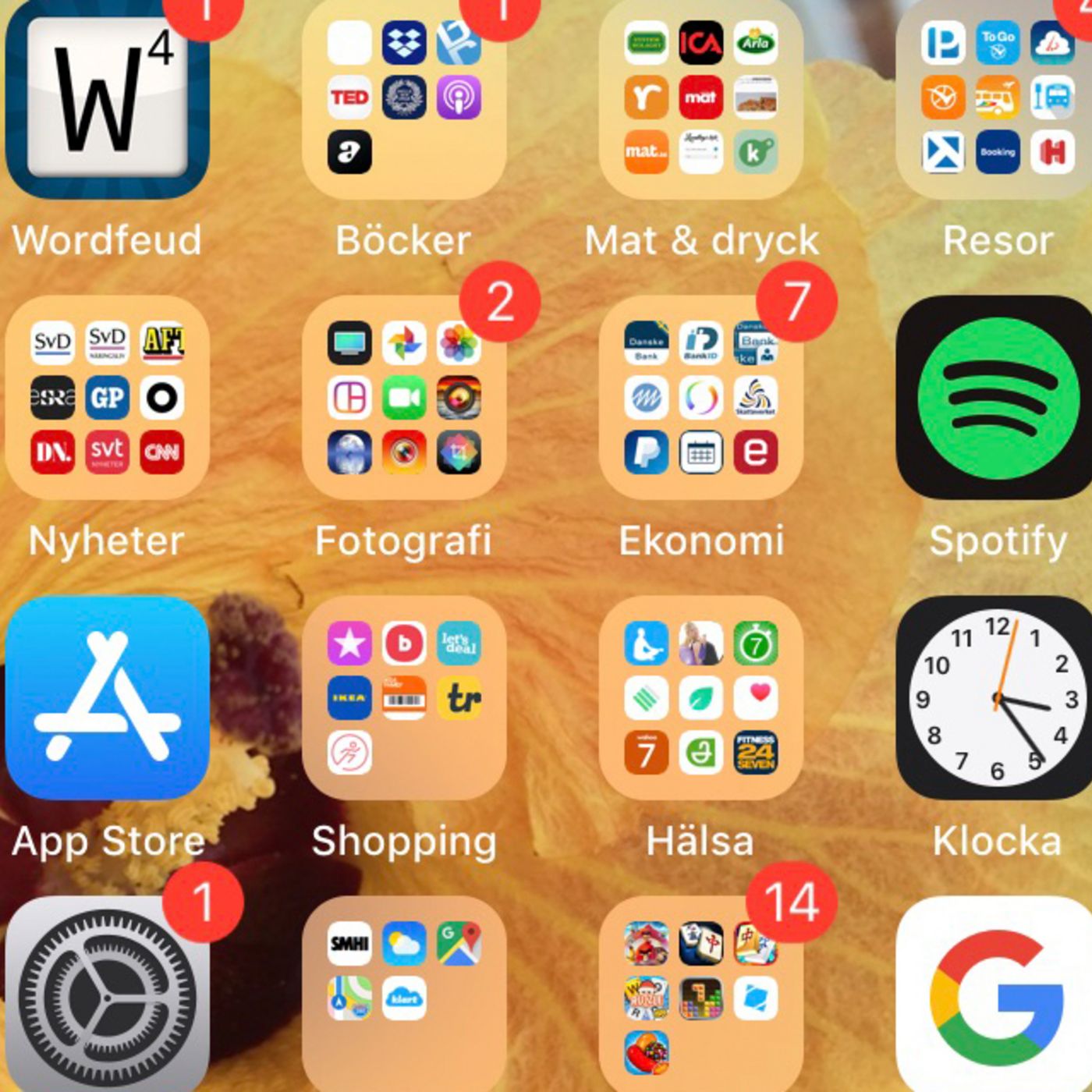The width and height of the screenshot is (1092, 1092).
Task: Open the Nyheter folder
Action: pyautogui.click(x=107, y=397)
